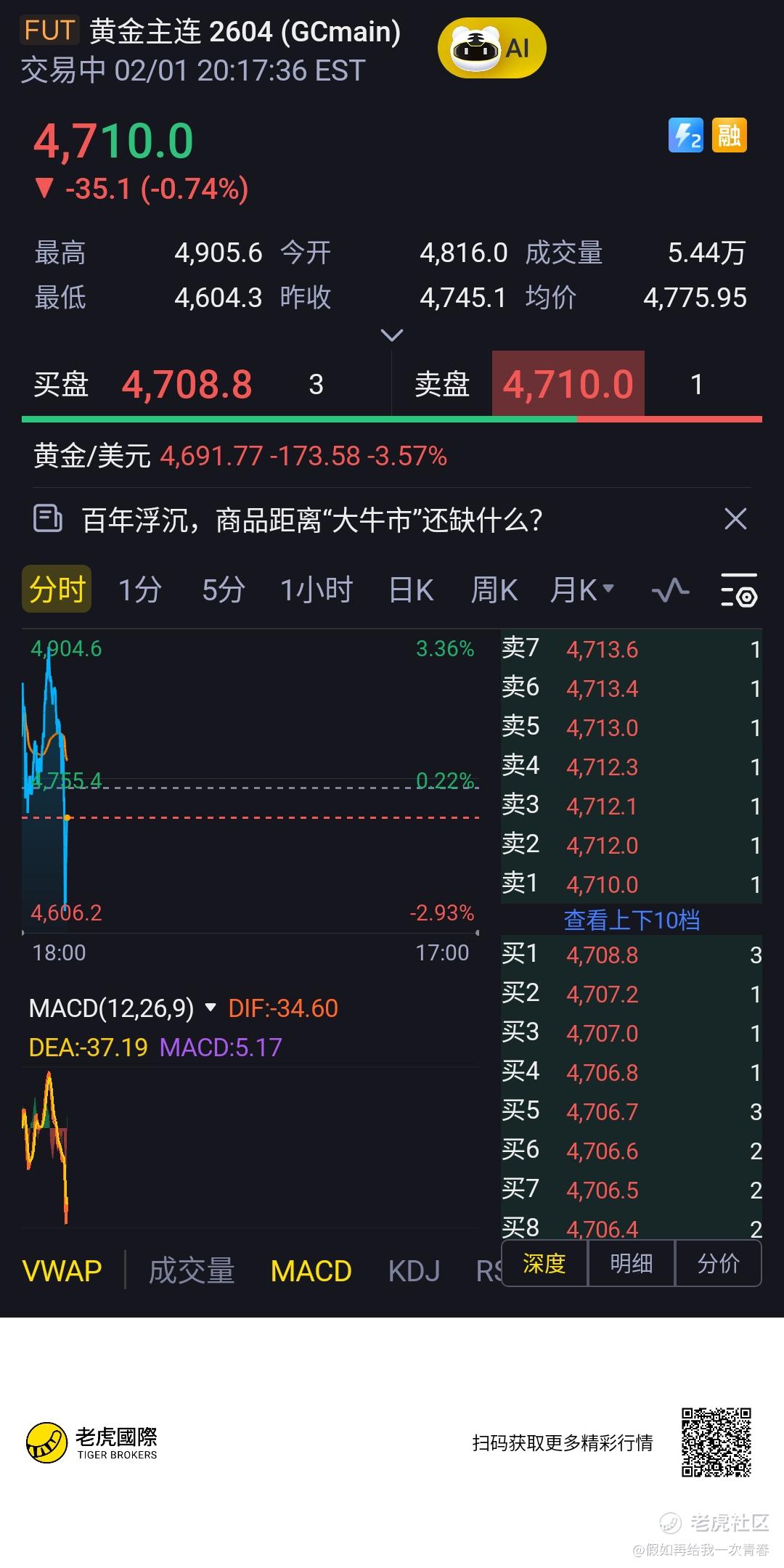
Task: View 10 levels of order book depth
Action: pos(631,920)
